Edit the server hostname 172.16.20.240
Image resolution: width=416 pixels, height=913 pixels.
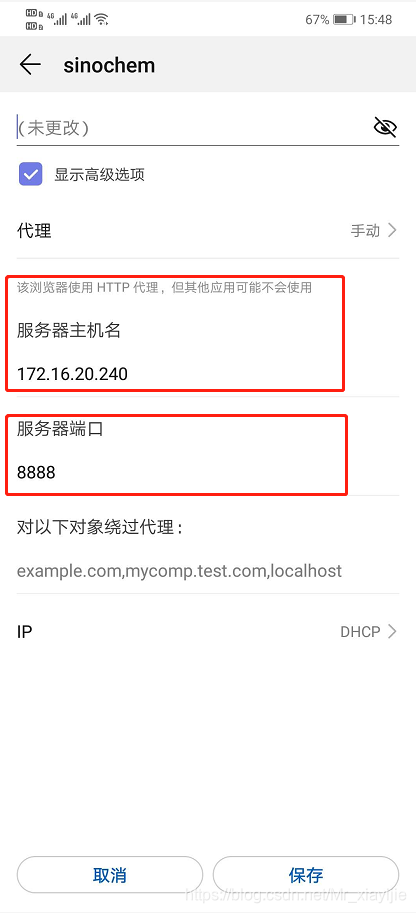(x=208, y=373)
